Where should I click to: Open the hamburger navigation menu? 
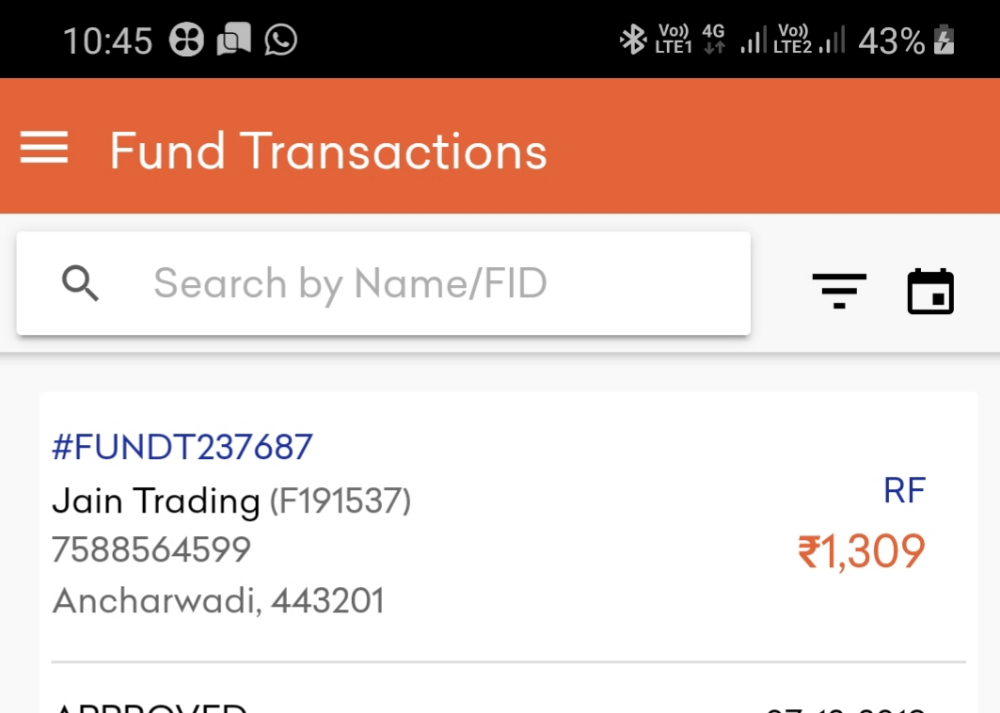[44, 148]
